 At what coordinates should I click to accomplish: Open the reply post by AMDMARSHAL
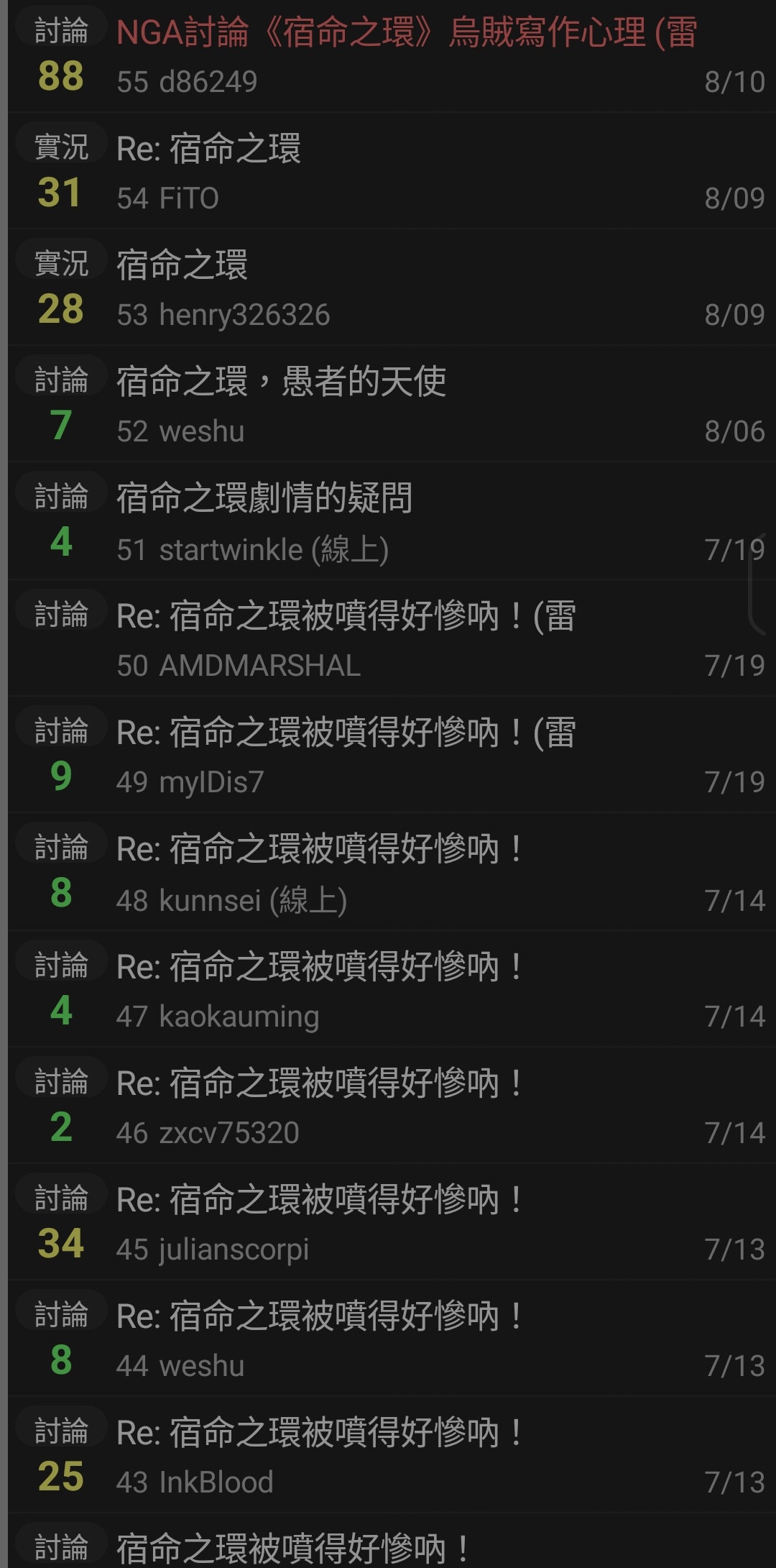[392, 638]
